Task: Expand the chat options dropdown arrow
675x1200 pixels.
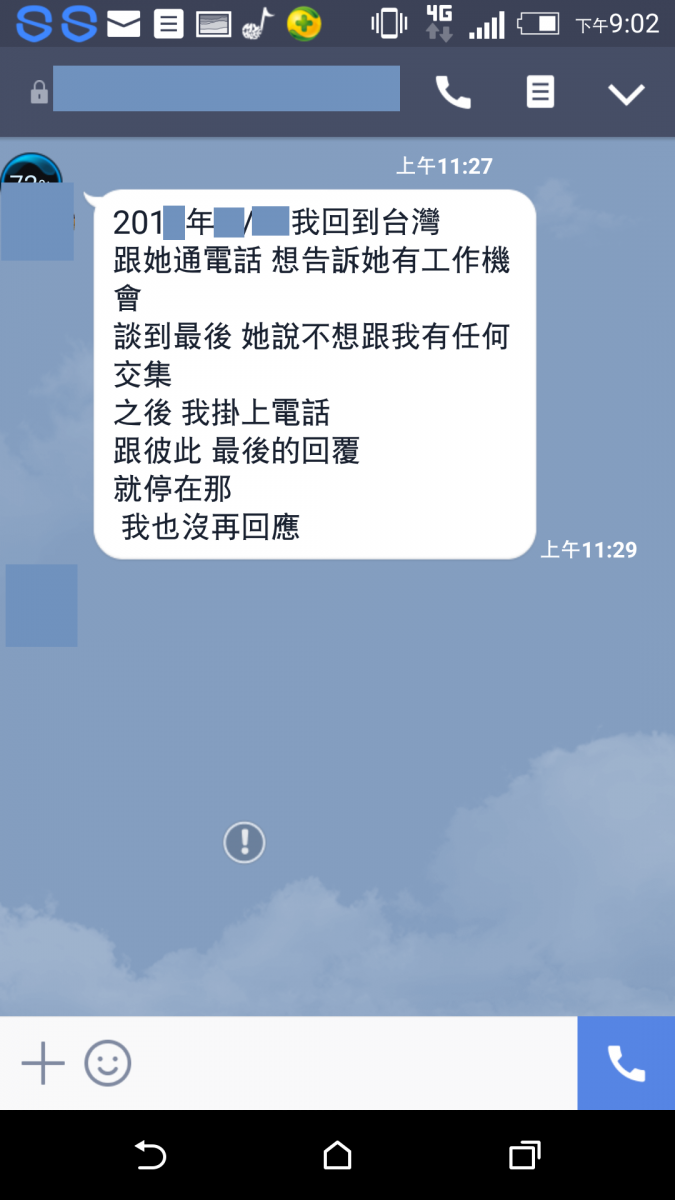Action: 627,94
